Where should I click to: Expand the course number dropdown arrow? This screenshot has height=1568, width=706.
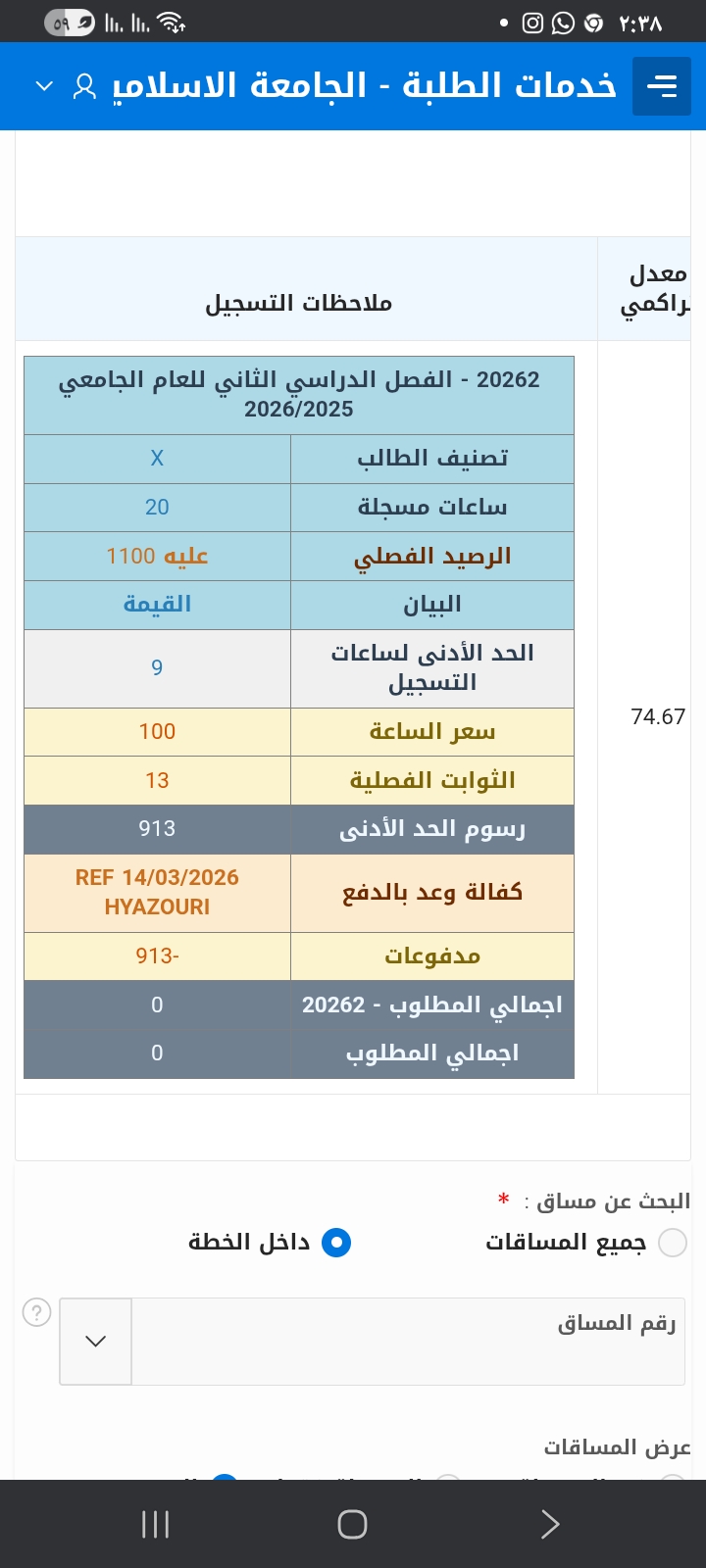click(96, 1342)
